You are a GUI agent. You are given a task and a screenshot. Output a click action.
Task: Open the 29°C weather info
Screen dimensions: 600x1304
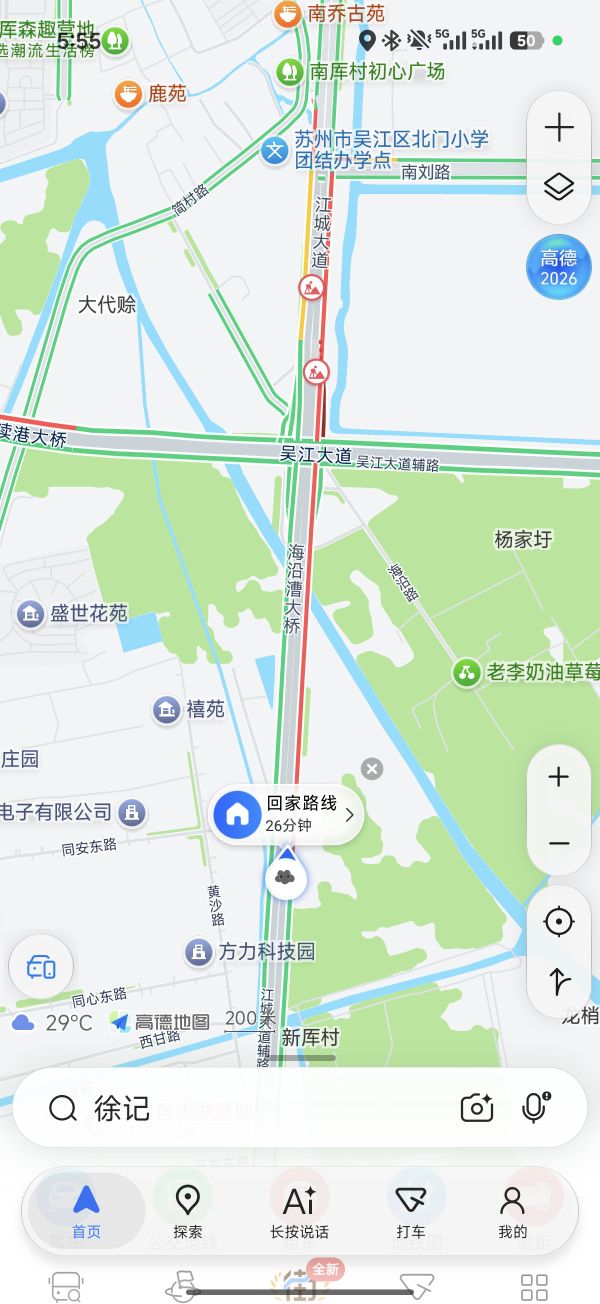click(x=52, y=1023)
